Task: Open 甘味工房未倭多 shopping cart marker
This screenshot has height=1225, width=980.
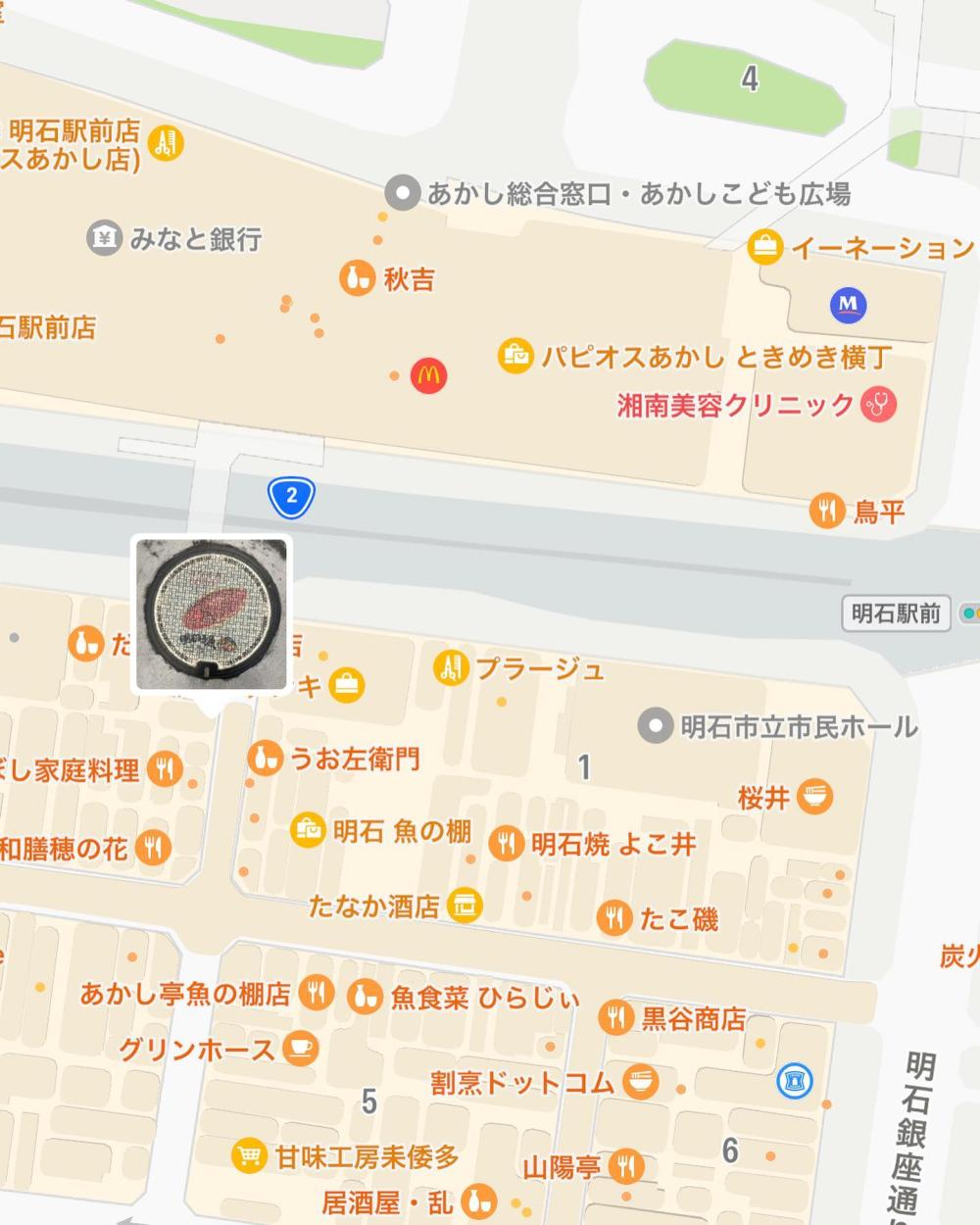Action: (x=250, y=1156)
